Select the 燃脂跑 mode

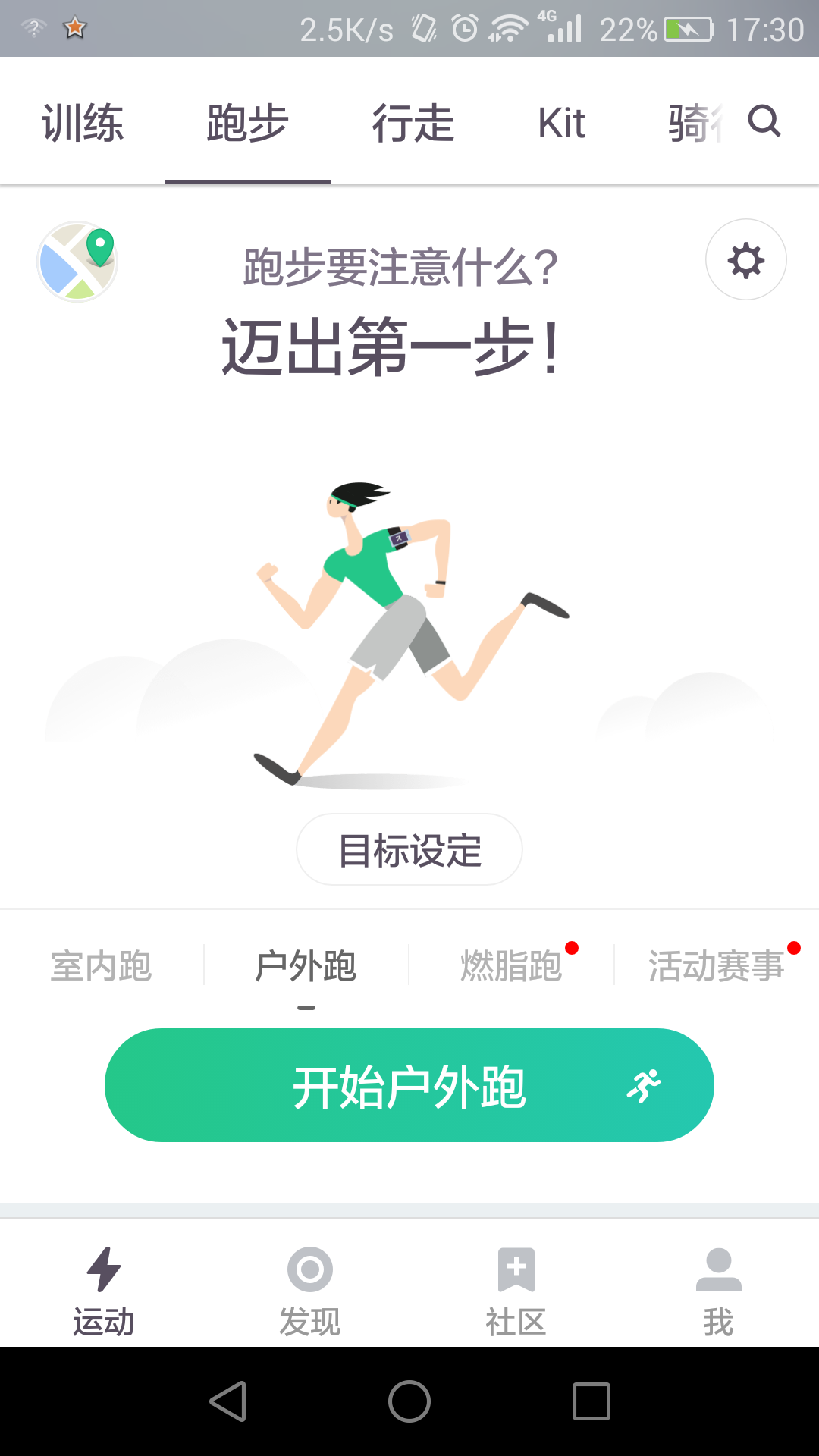click(511, 966)
